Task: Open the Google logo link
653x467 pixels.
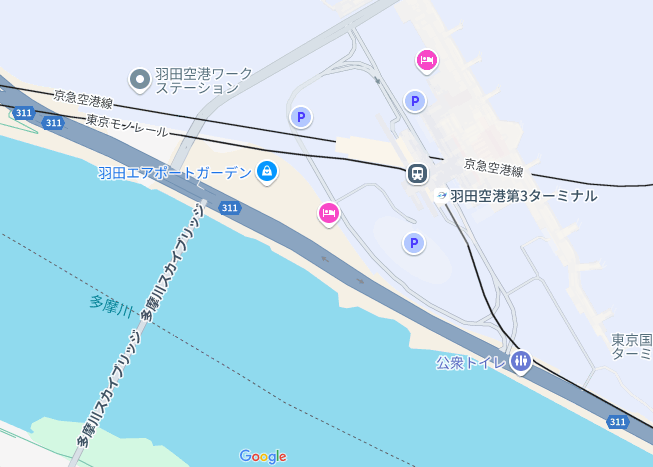Action: tap(263, 456)
